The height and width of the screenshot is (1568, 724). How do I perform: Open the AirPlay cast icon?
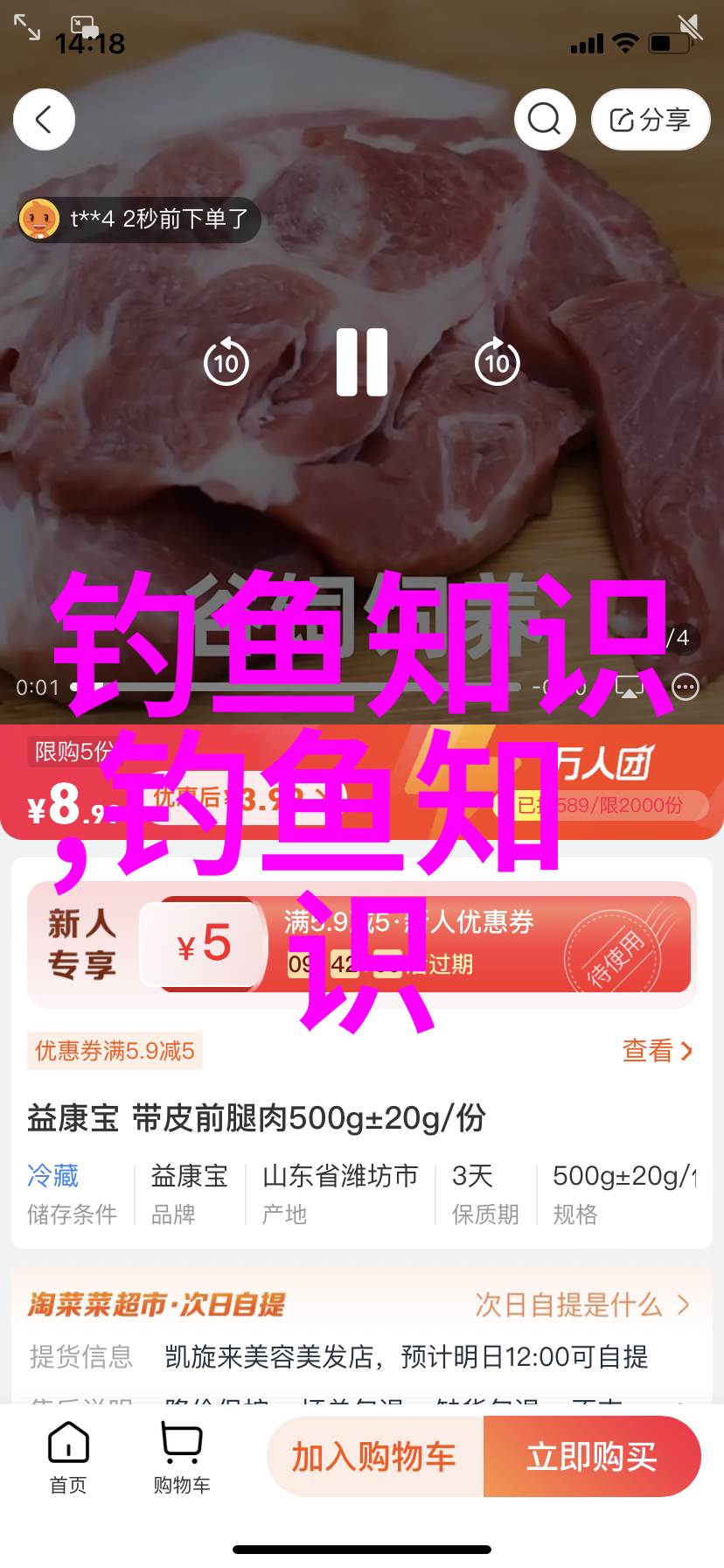(x=630, y=688)
